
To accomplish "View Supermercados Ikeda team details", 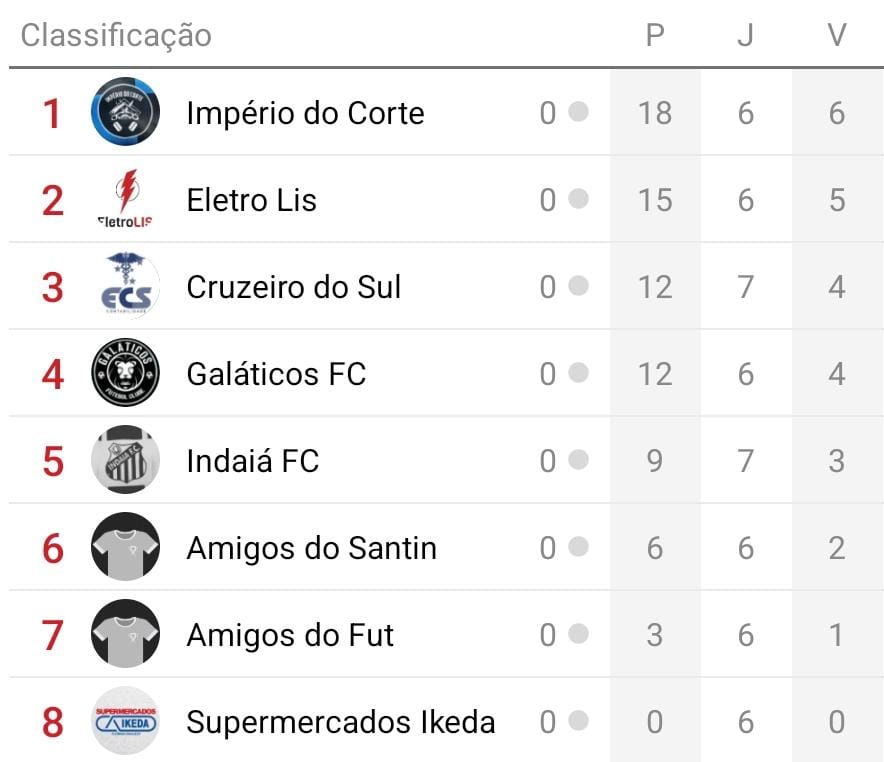I will tap(340, 722).
